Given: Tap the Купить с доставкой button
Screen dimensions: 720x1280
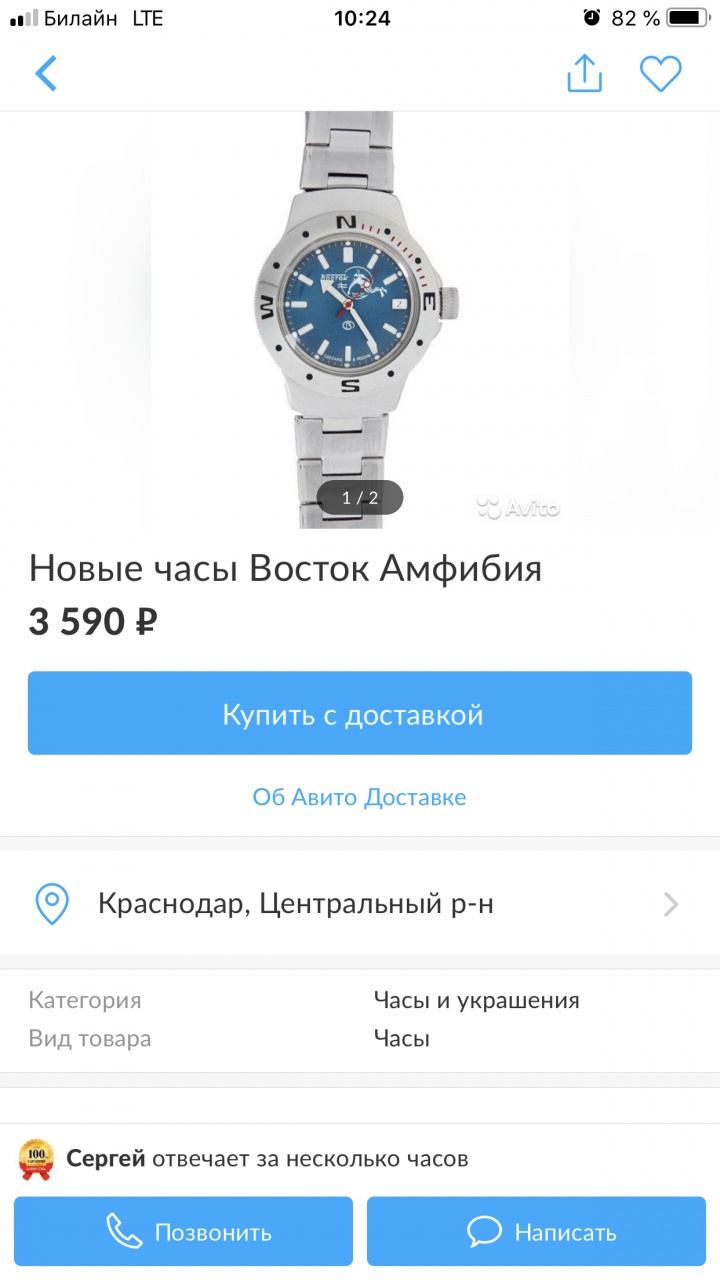Looking at the screenshot, I should click(360, 713).
